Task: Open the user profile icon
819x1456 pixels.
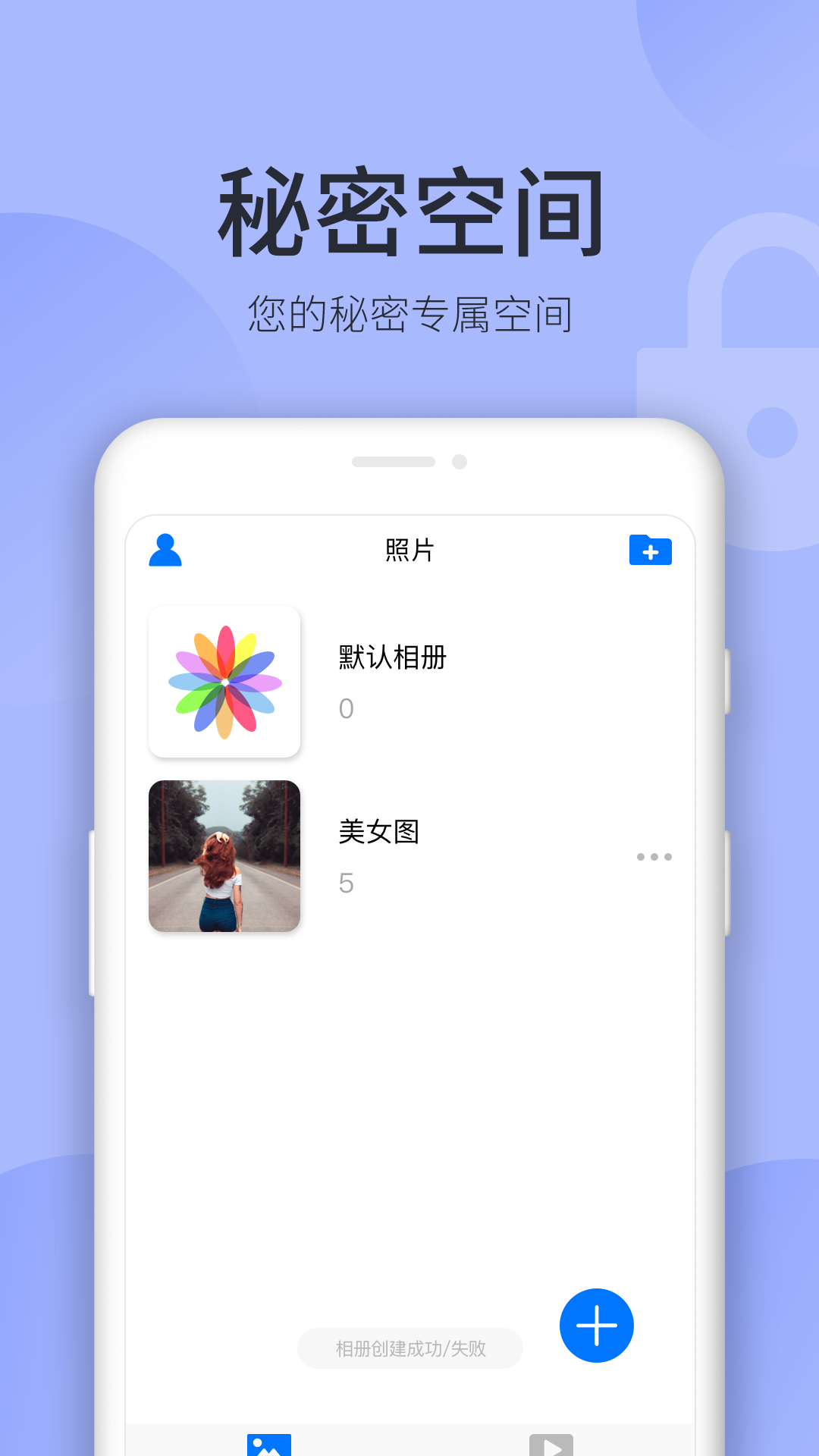Action: (166, 551)
